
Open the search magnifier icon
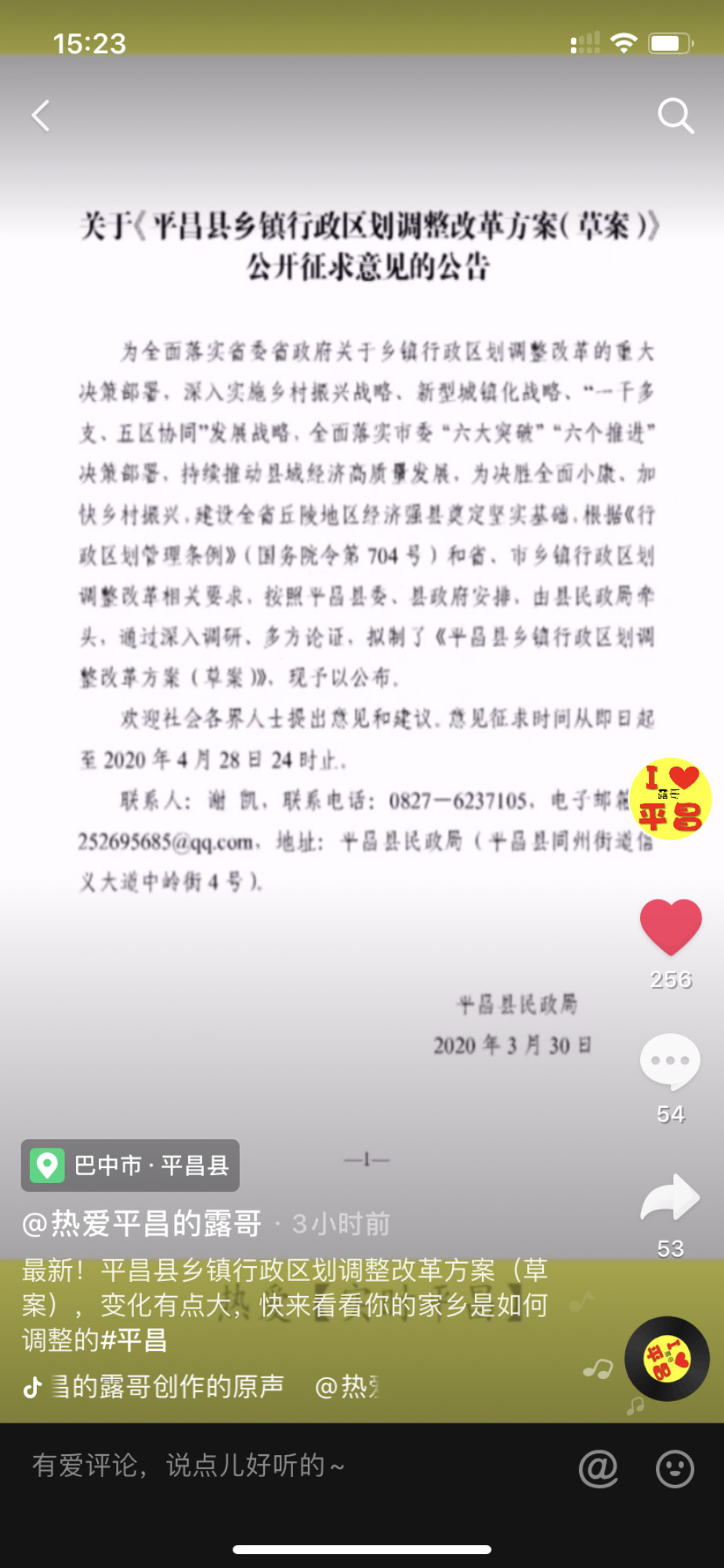(675, 116)
